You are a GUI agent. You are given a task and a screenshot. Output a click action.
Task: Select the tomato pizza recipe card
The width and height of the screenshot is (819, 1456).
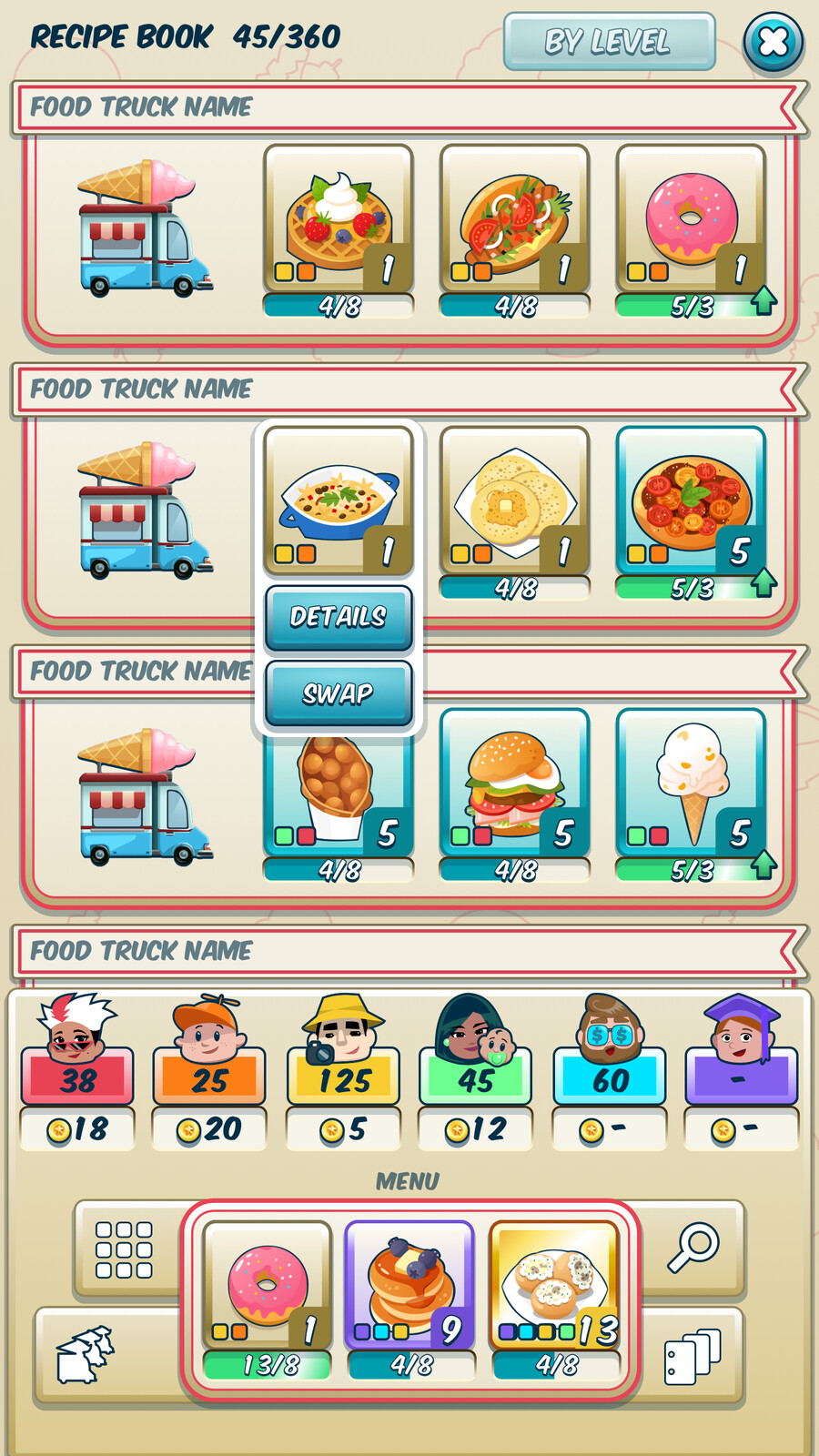(691, 500)
